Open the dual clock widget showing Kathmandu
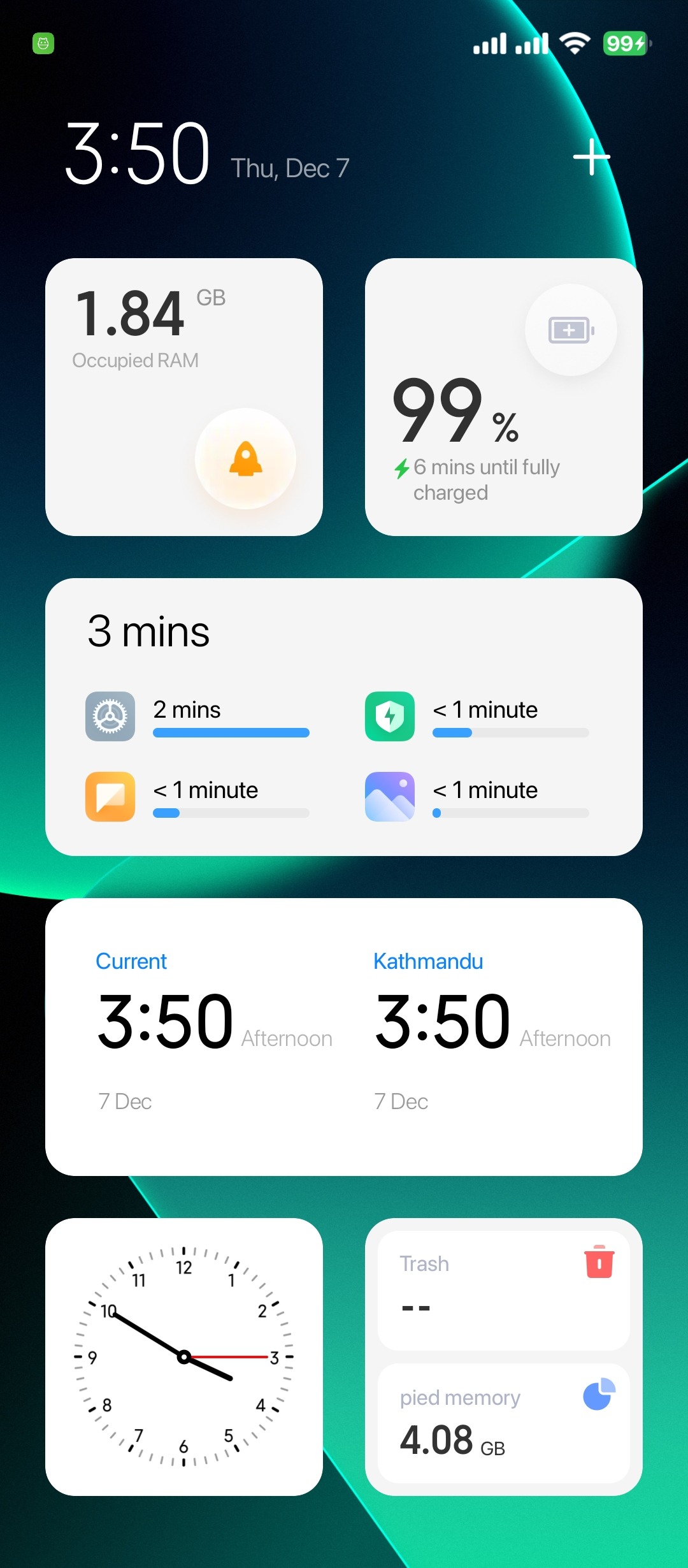 (x=344, y=1036)
